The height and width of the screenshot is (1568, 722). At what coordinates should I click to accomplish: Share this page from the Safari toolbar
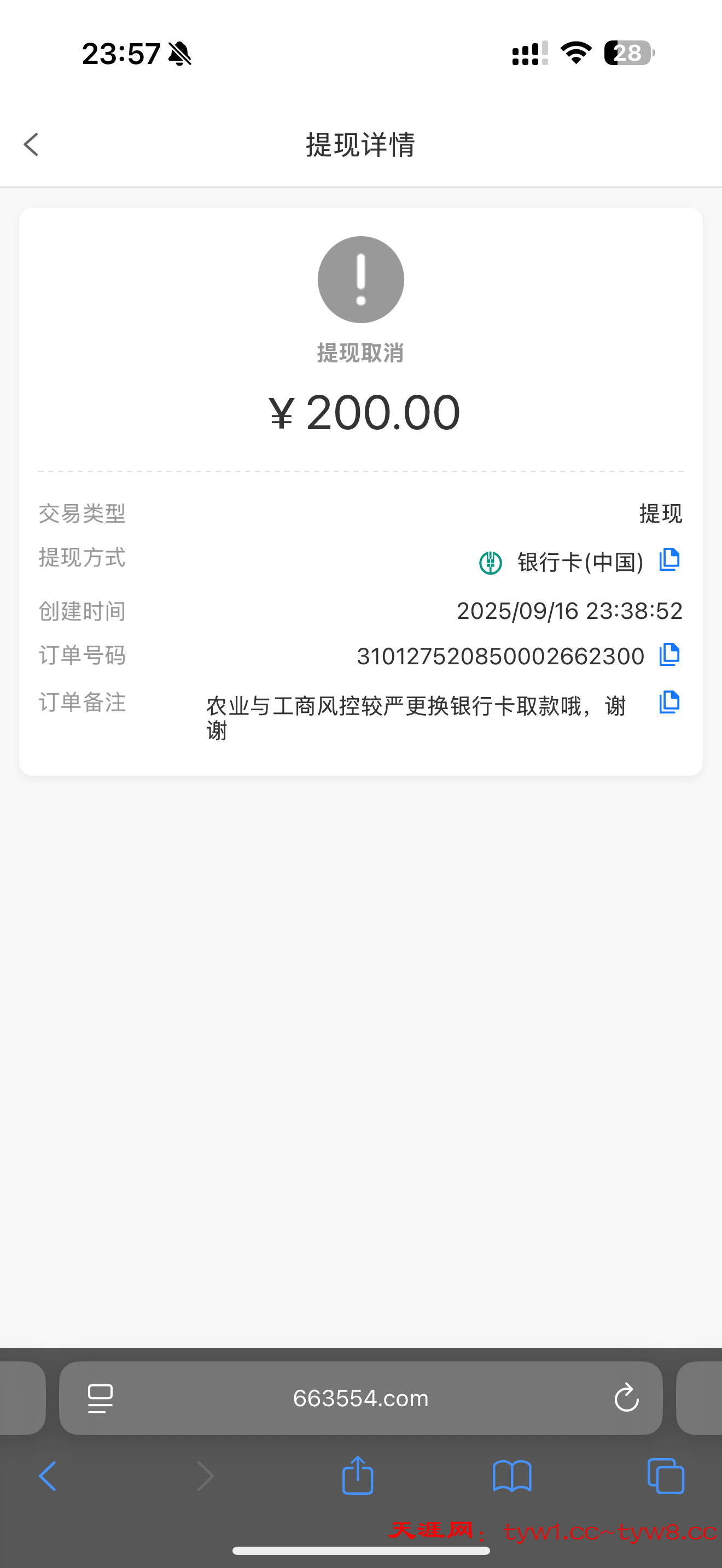tap(358, 1476)
